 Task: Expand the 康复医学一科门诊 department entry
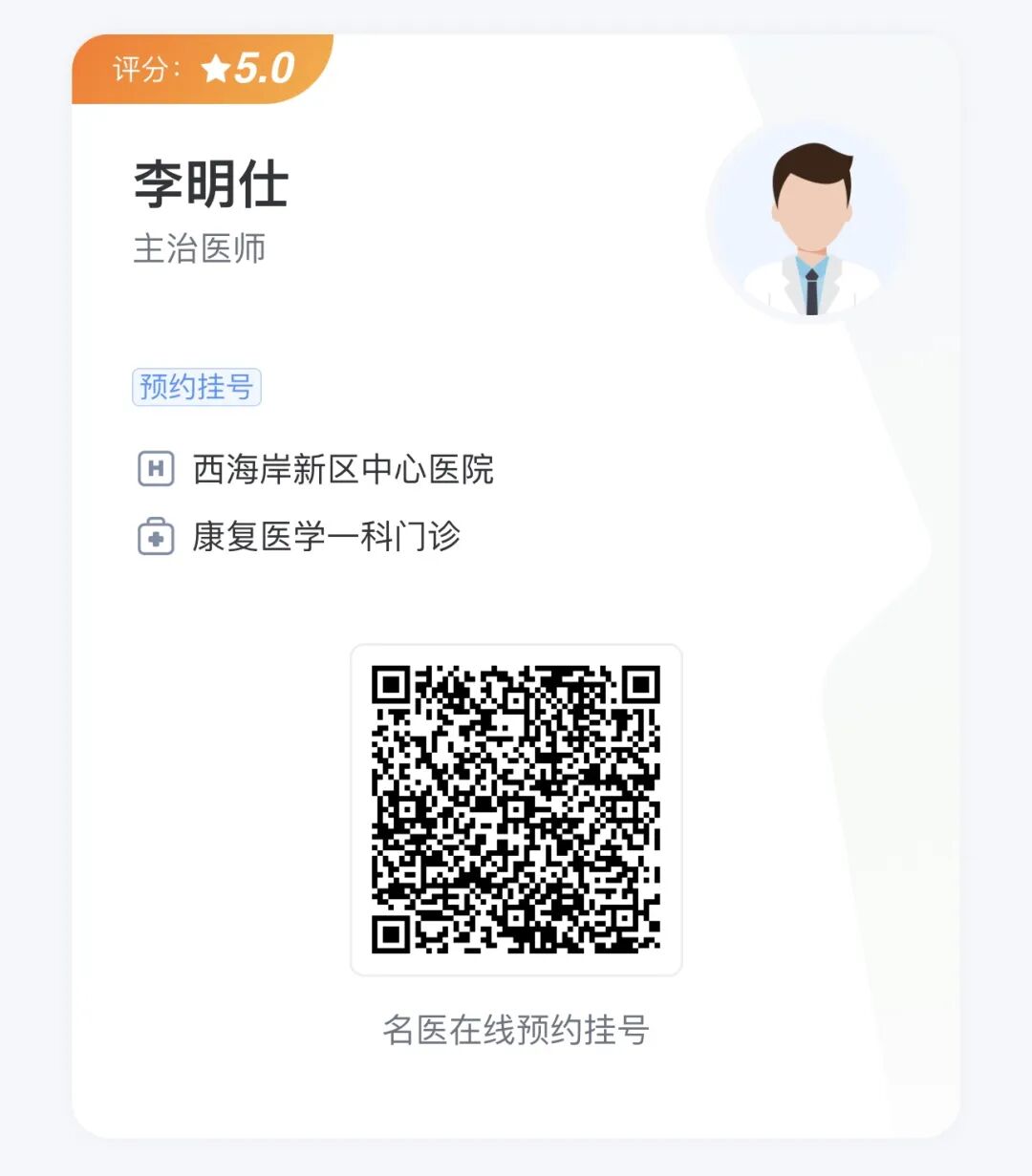[x=325, y=537]
